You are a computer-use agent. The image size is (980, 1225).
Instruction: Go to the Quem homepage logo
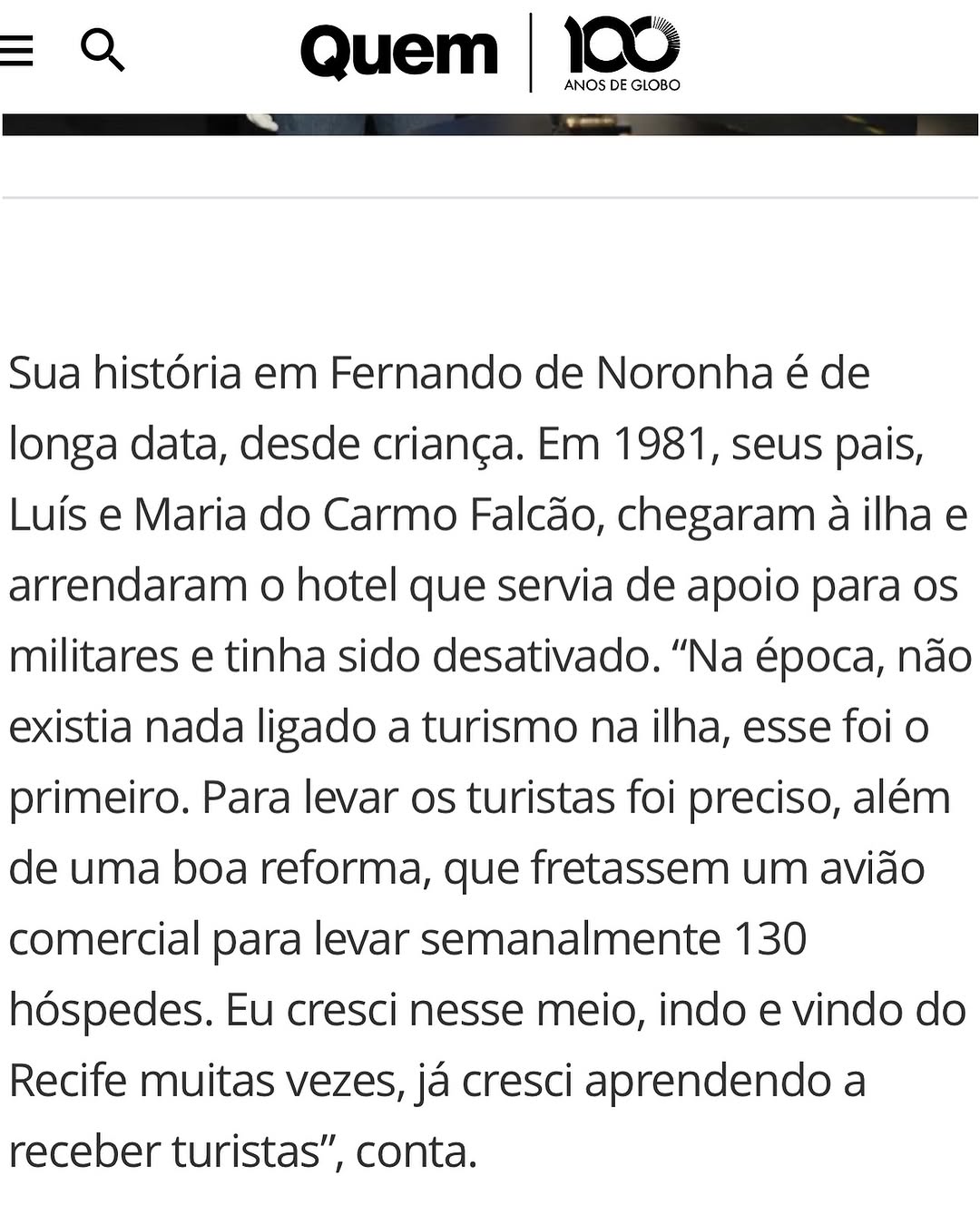(x=399, y=53)
